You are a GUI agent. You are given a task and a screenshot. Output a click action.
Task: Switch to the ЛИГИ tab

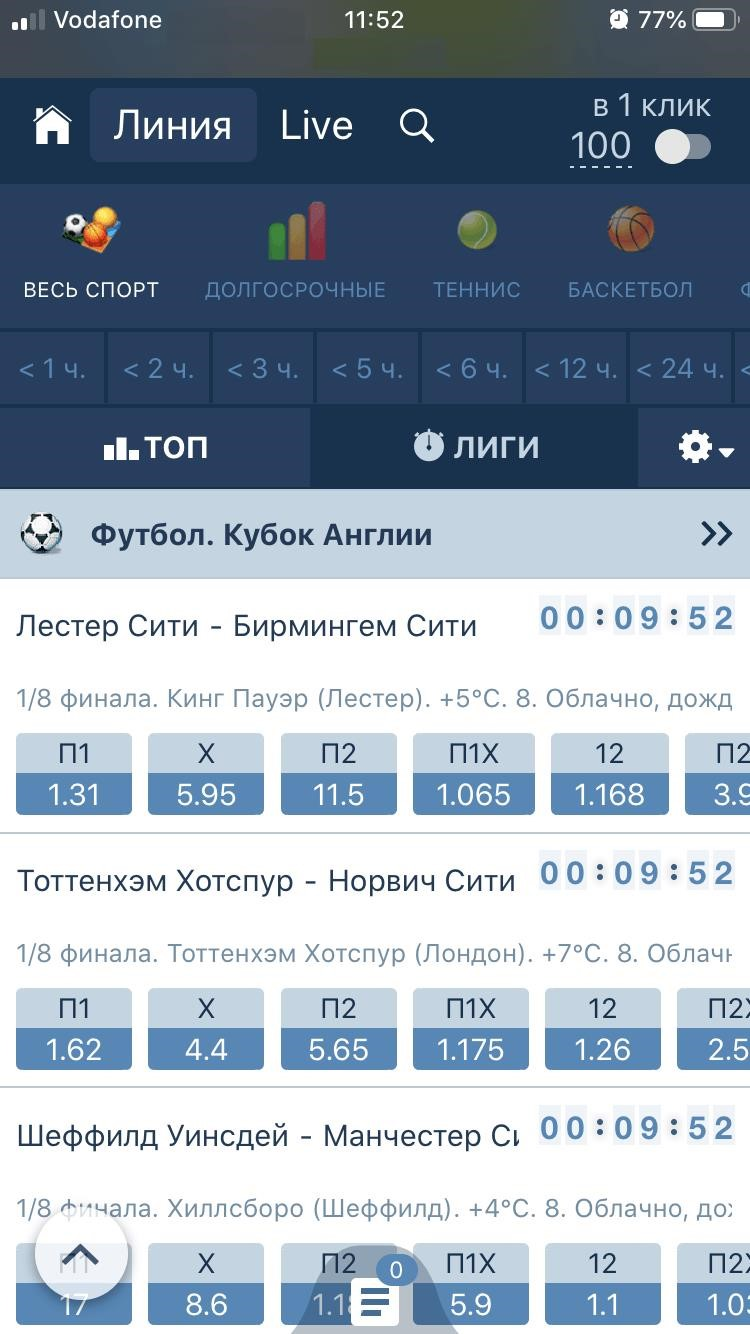point(474,447)
